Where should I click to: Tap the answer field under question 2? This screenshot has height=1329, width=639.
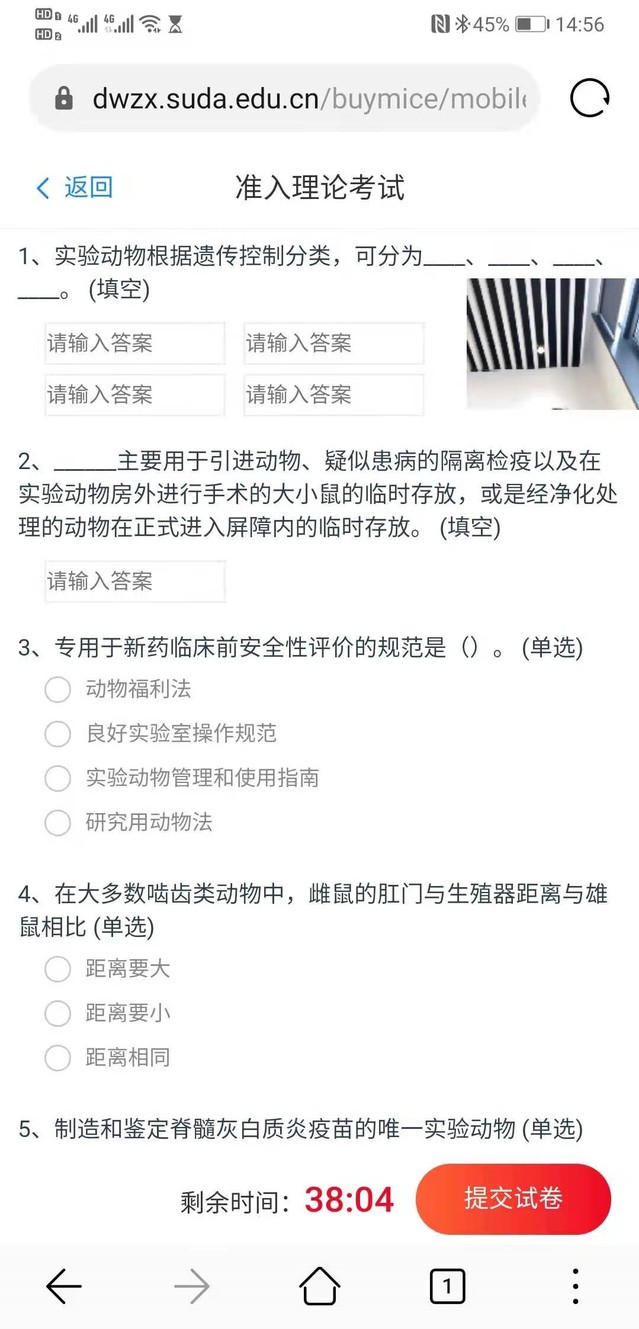(134, 581)
